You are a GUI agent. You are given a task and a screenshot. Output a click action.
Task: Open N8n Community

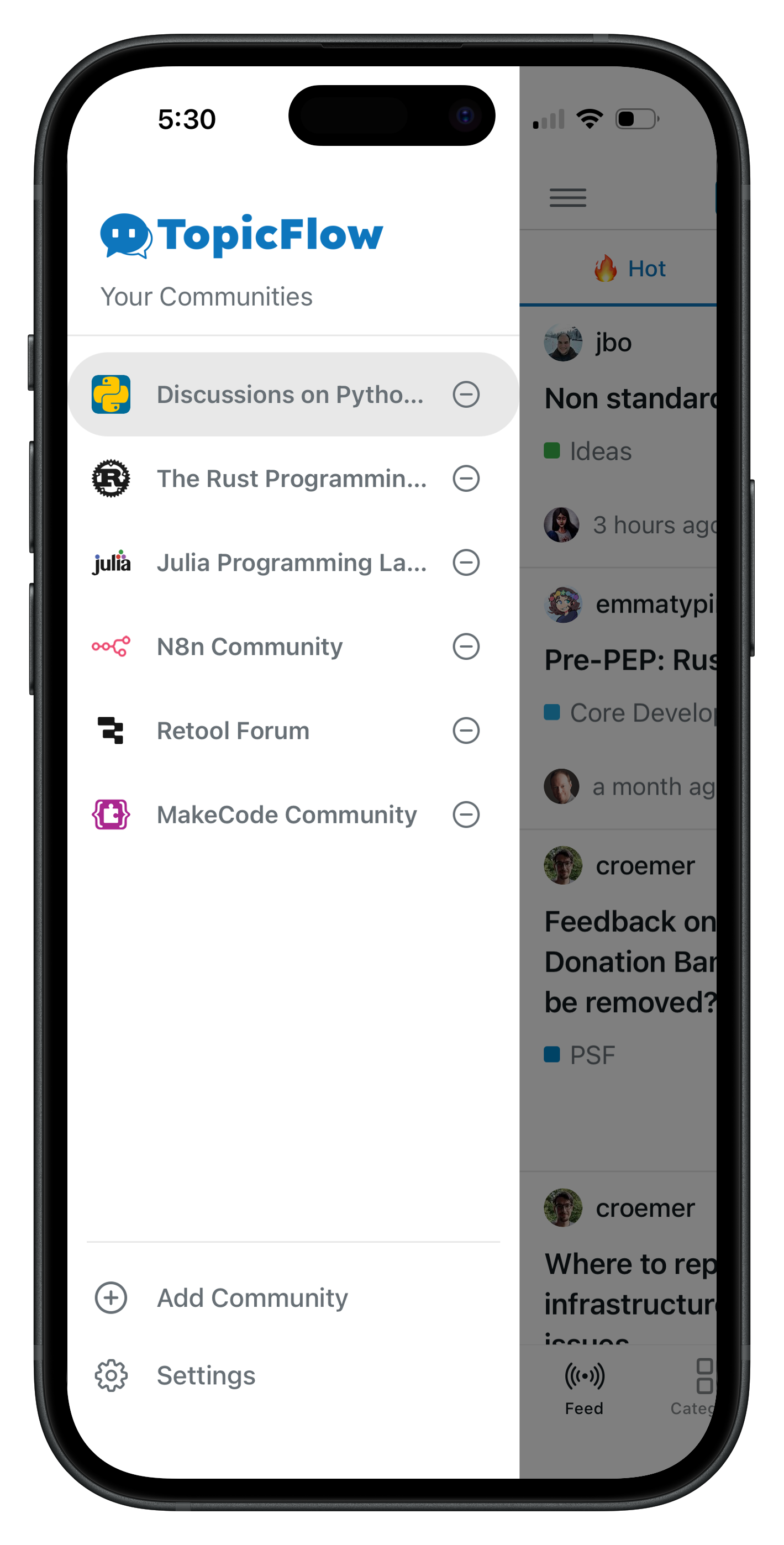click(249, 647)
